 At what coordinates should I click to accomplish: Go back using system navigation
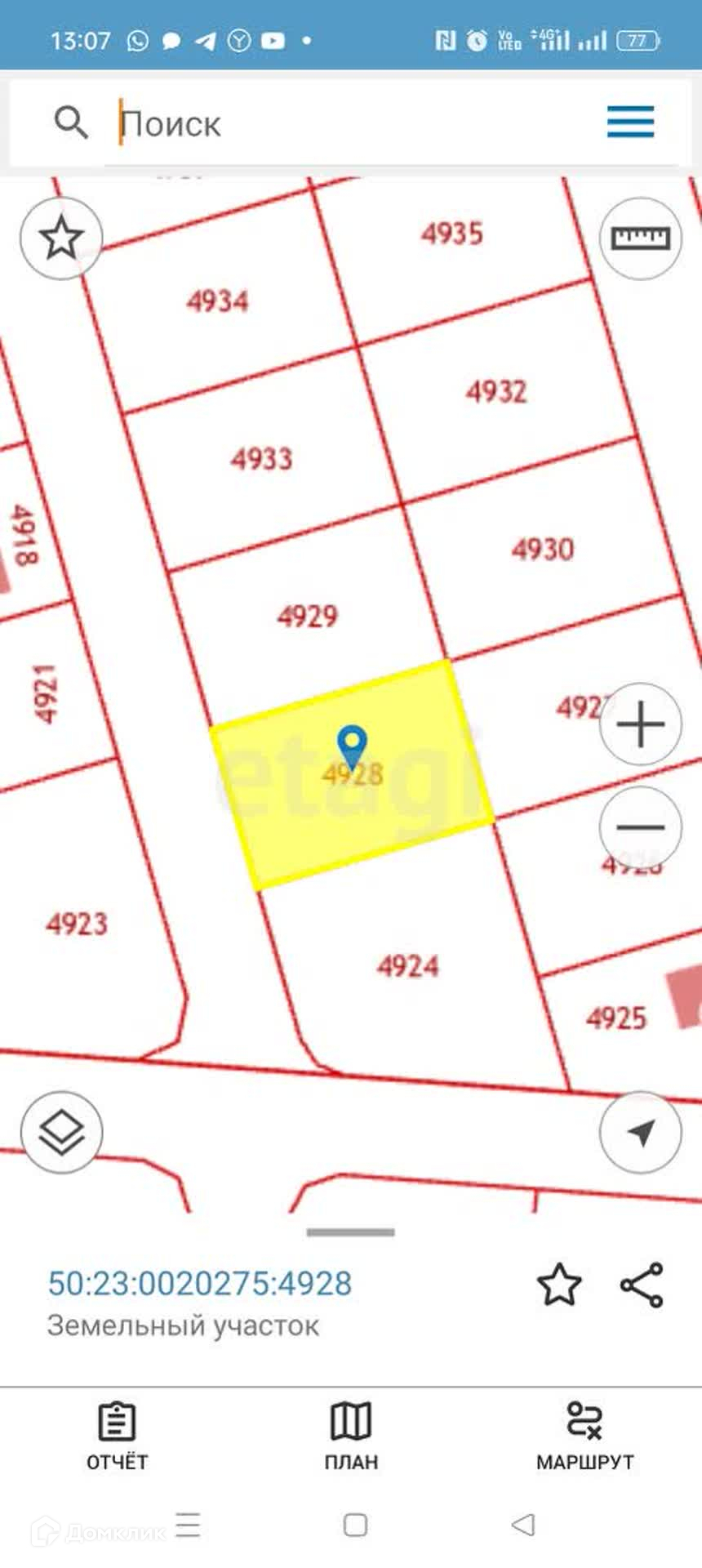[522, 1524]
